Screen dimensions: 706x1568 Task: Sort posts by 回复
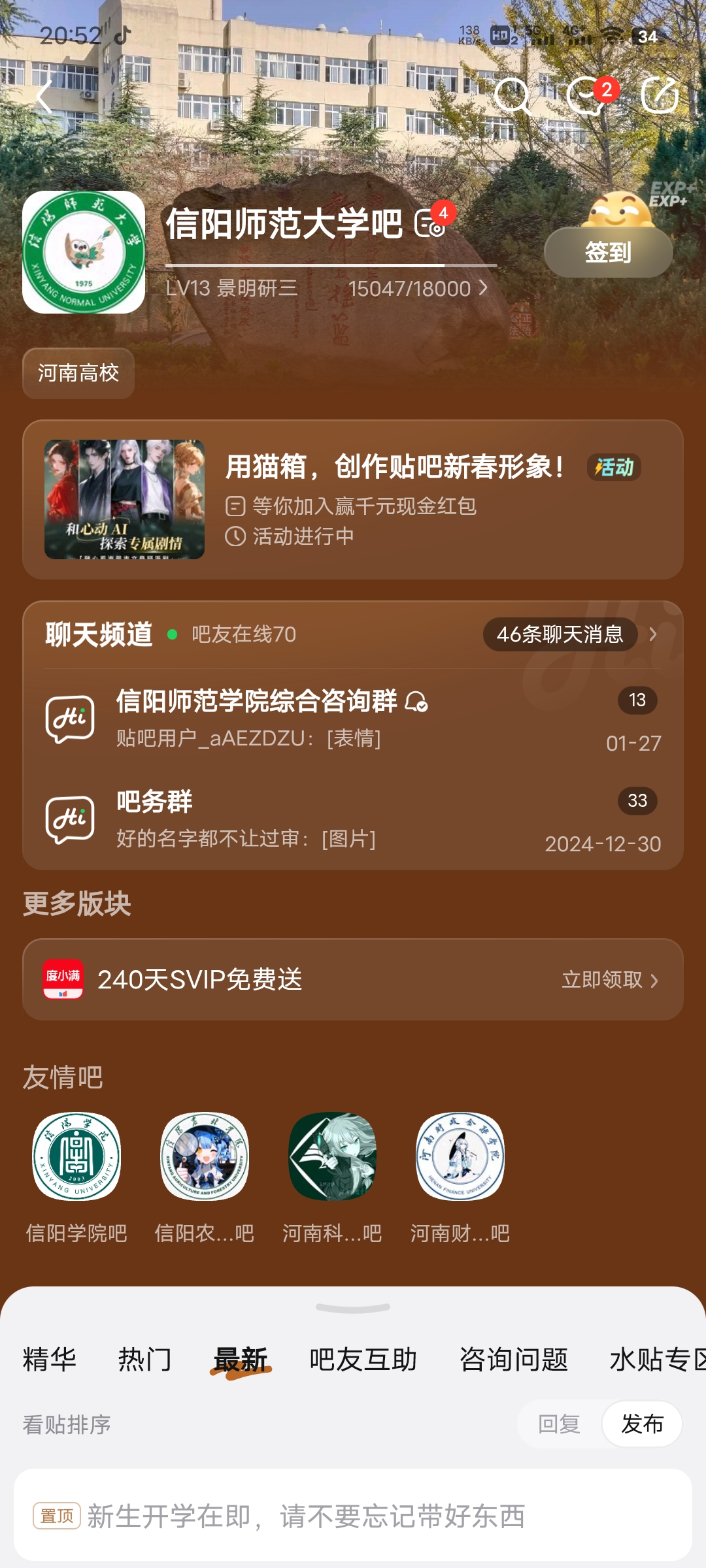pyautogui.click(x=559, y=1424)
